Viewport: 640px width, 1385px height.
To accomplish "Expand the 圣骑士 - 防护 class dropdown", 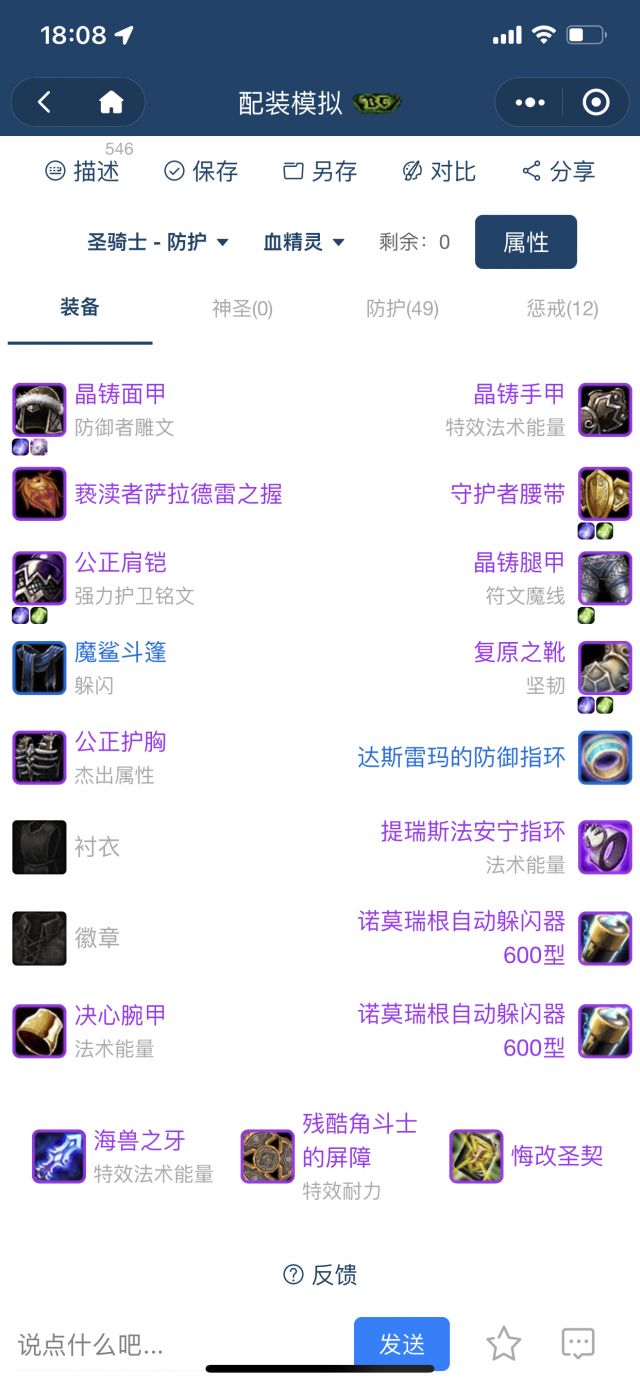I will click(x=158, y=242).
